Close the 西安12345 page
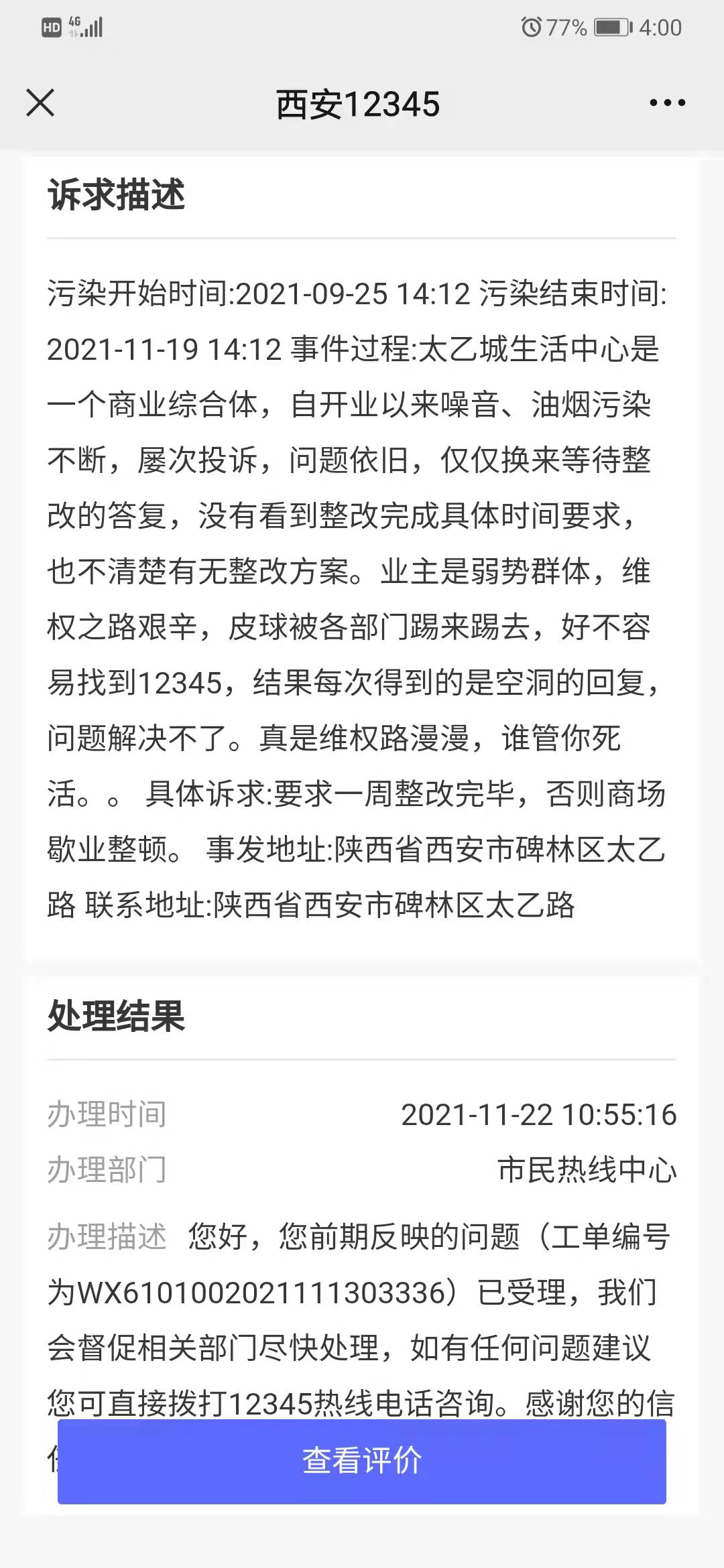The image size is (724, 1568). (40, 103)
